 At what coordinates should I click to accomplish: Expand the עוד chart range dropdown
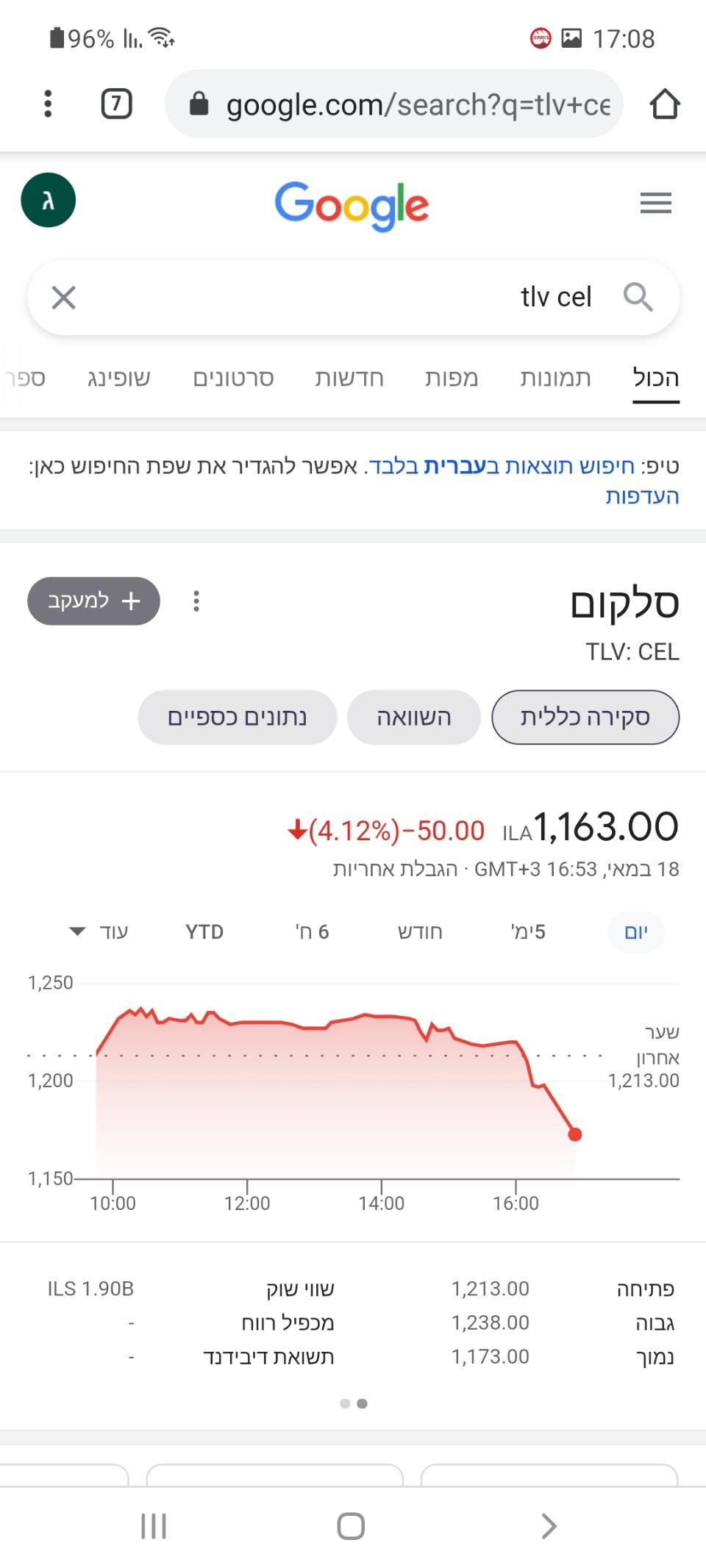(99, 932)
